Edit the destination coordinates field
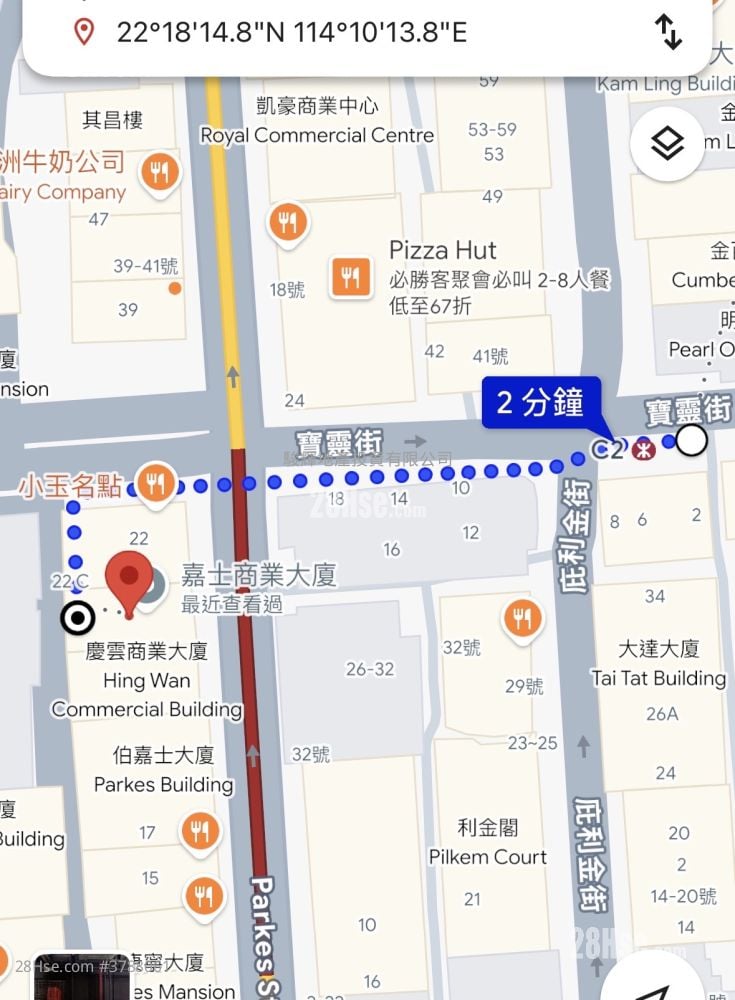Screen dimensions: 735x1000 290,32
